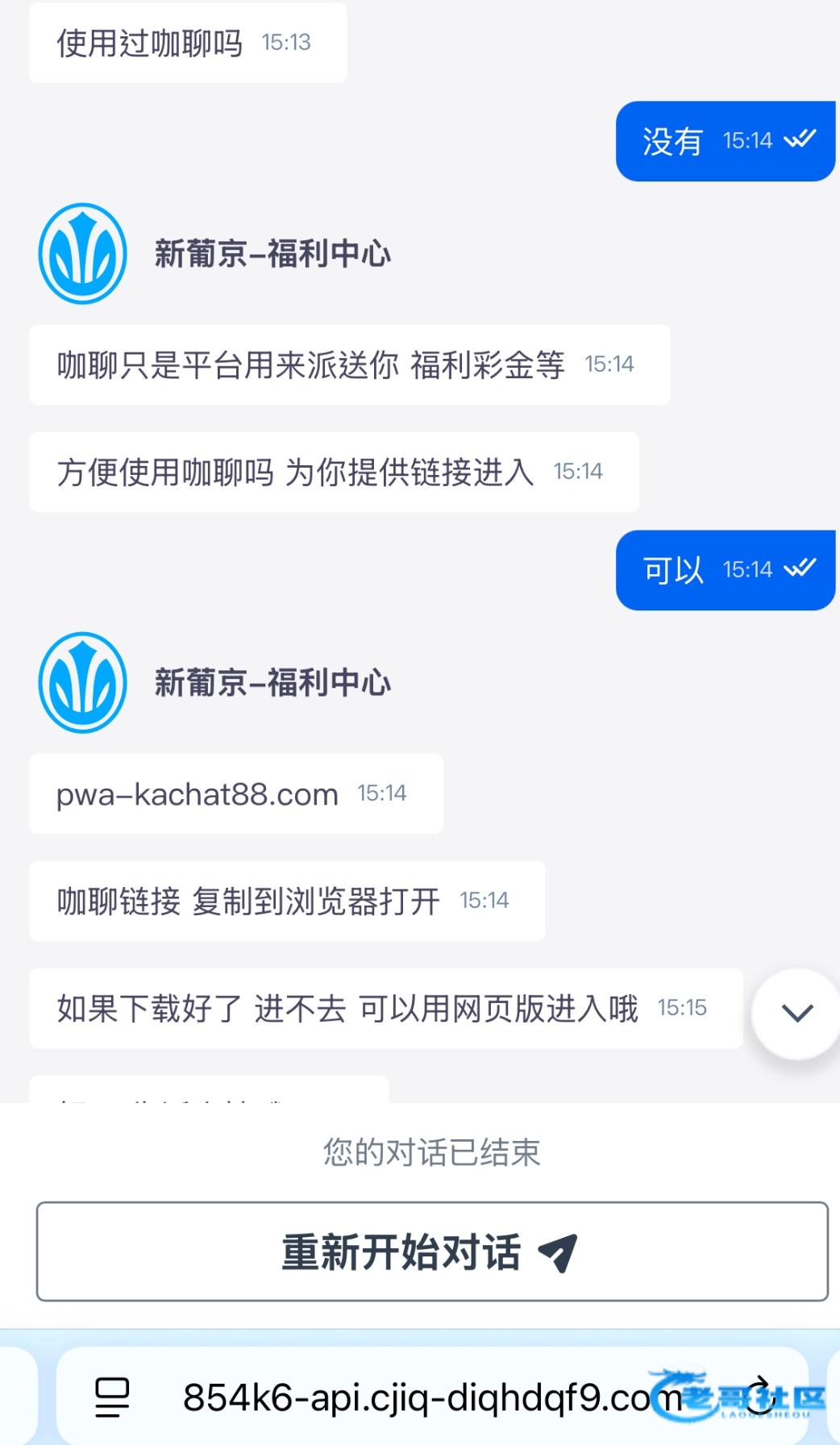
Task: Open the pwa-kachat88.com link message
Action: pos(198,794)
